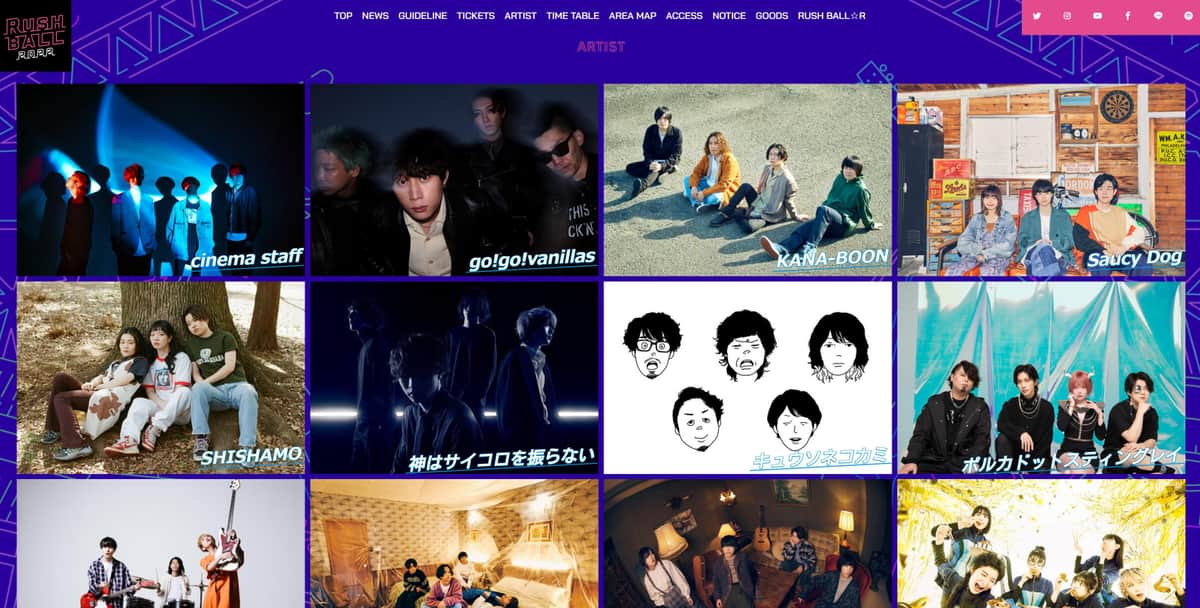Go to the TOP menu item
1200x608 pixels.
pyautogui.click(x=343, y=16)
